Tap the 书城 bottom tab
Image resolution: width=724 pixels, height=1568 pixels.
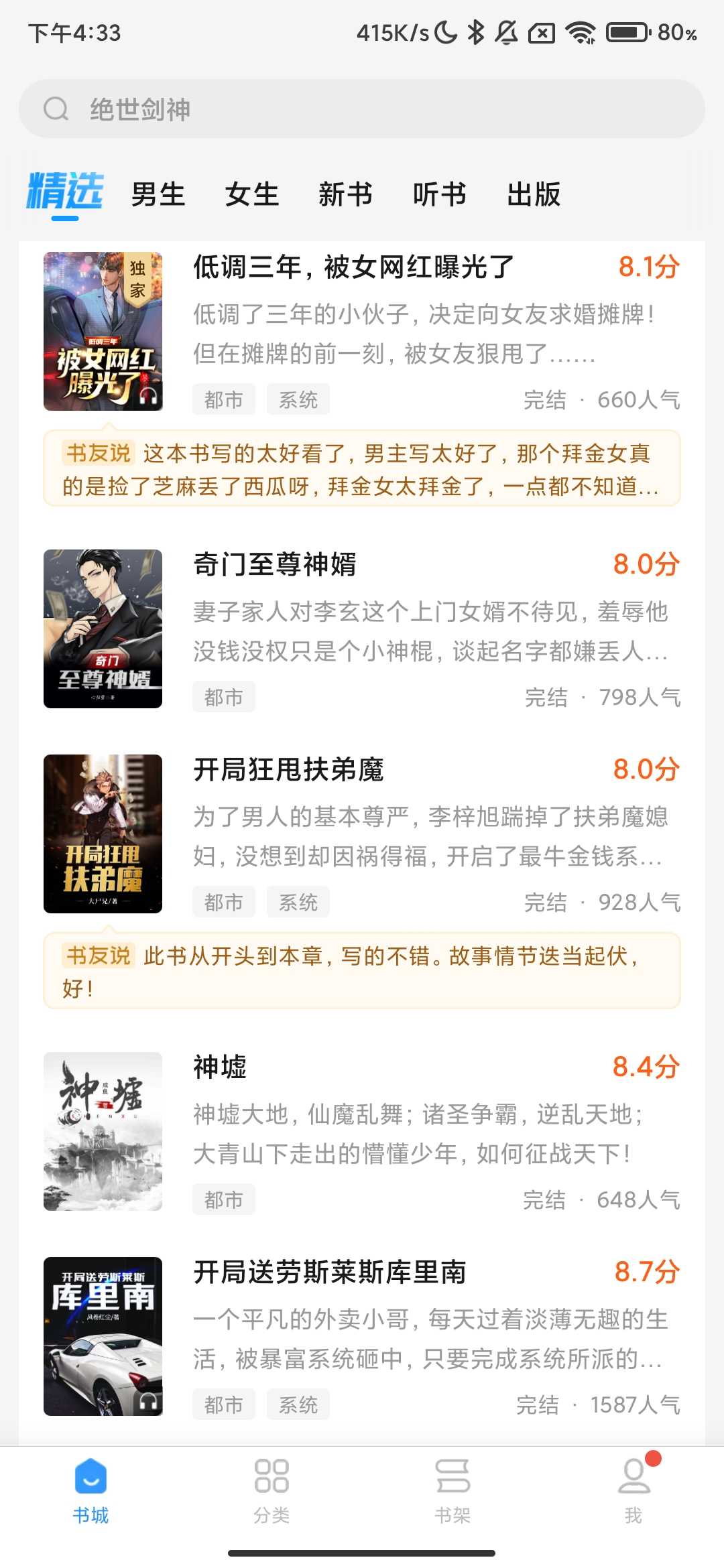pos(90,1490)
